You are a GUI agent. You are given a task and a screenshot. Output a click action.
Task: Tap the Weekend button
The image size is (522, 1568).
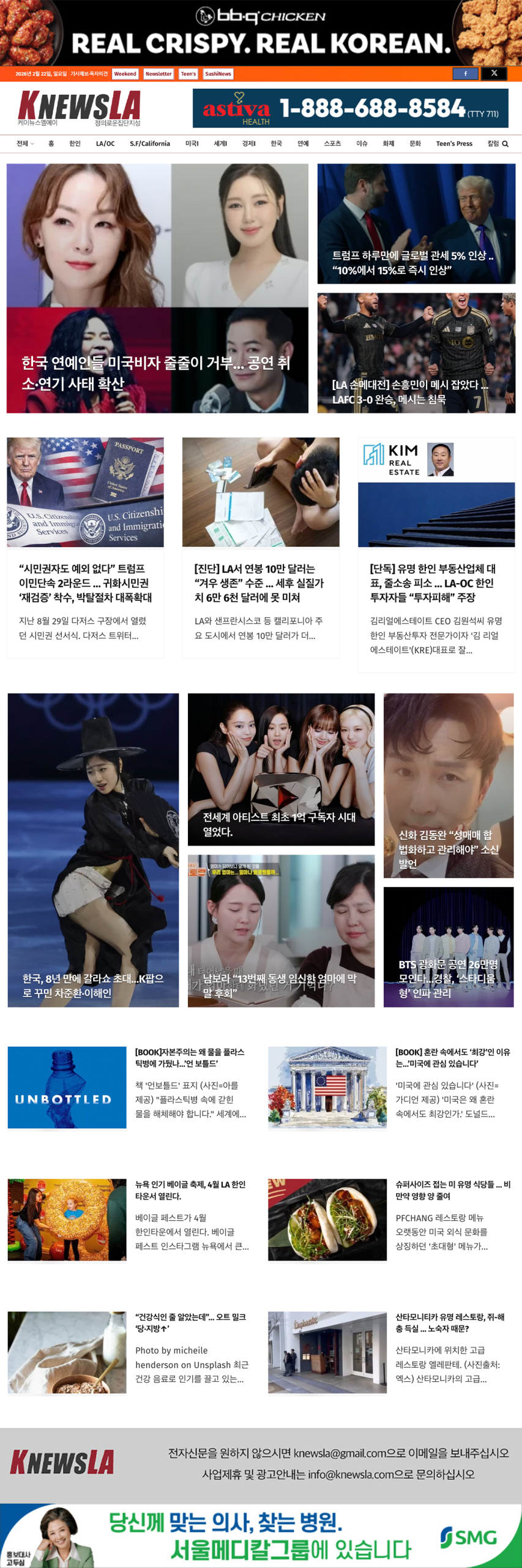[x=125, y=74]
